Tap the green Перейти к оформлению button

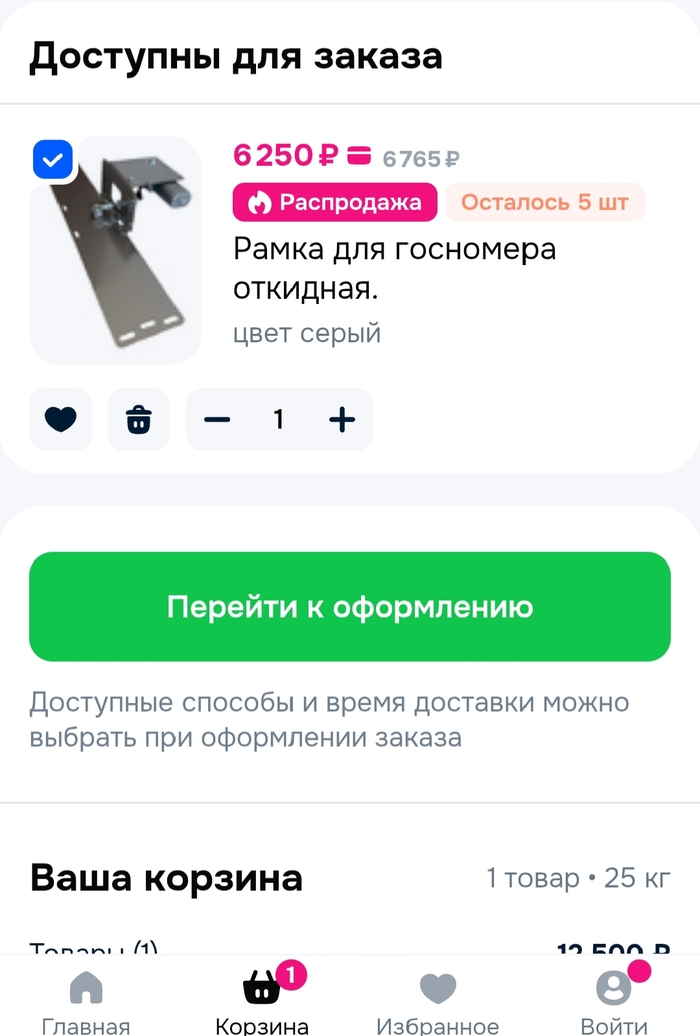(x=350, y=607)
